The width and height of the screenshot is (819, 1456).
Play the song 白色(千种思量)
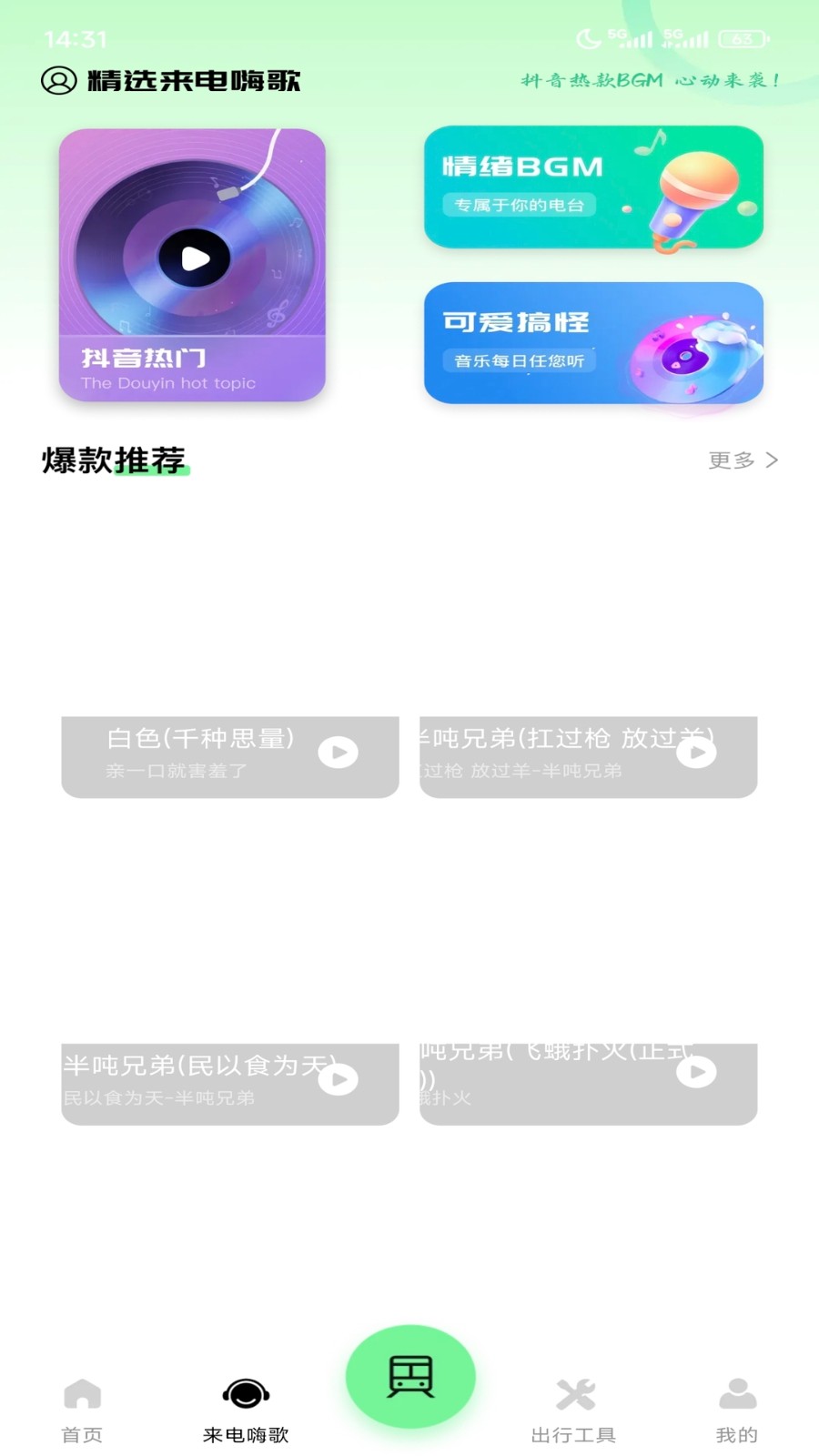338,753
